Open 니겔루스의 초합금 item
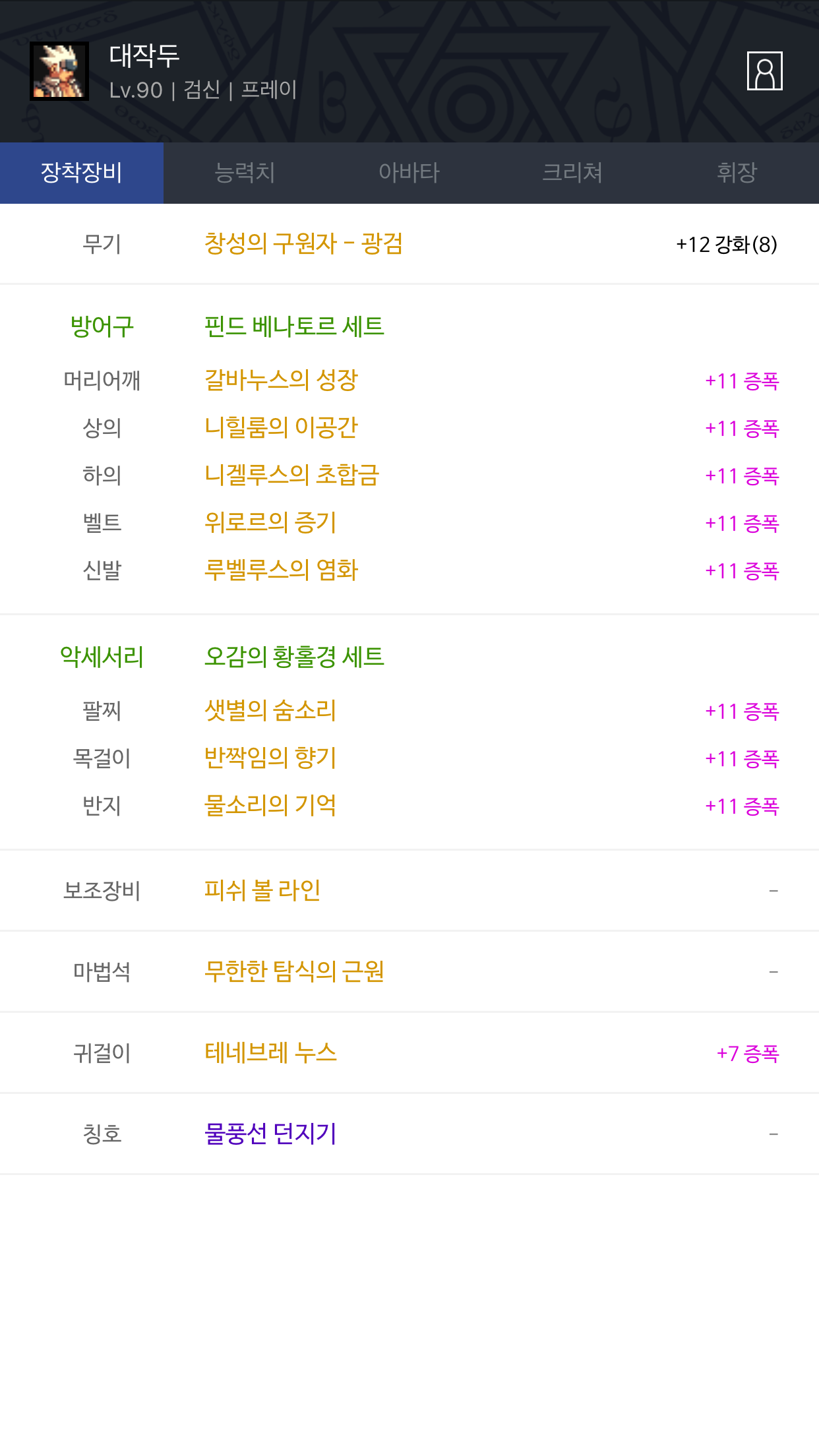The width and height of the screenshot is (819, 1456). 291,475
